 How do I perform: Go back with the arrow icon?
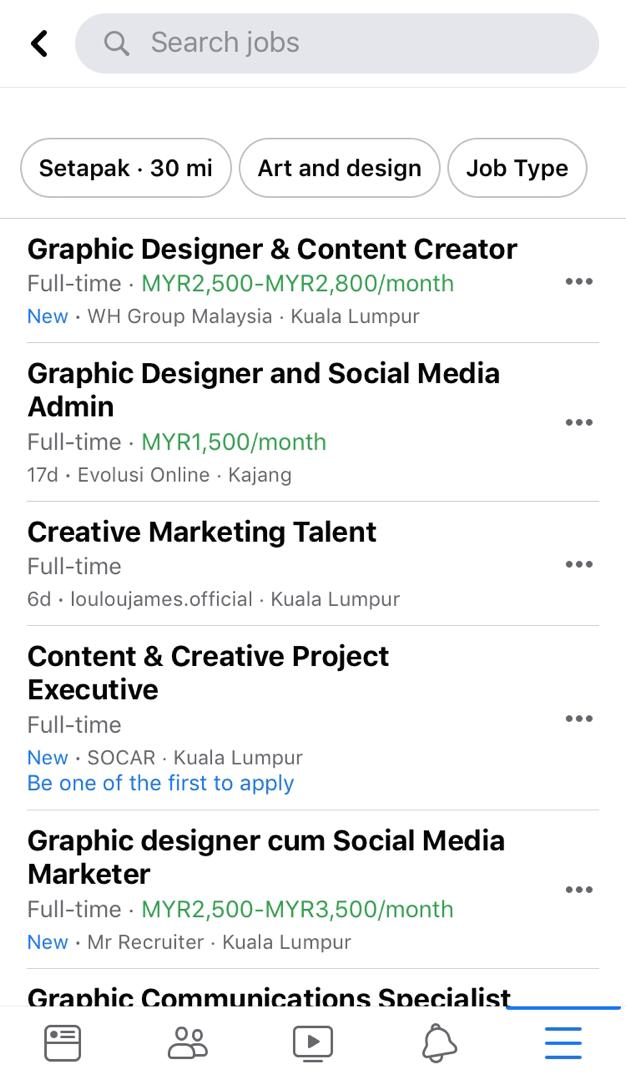[39, 43]
